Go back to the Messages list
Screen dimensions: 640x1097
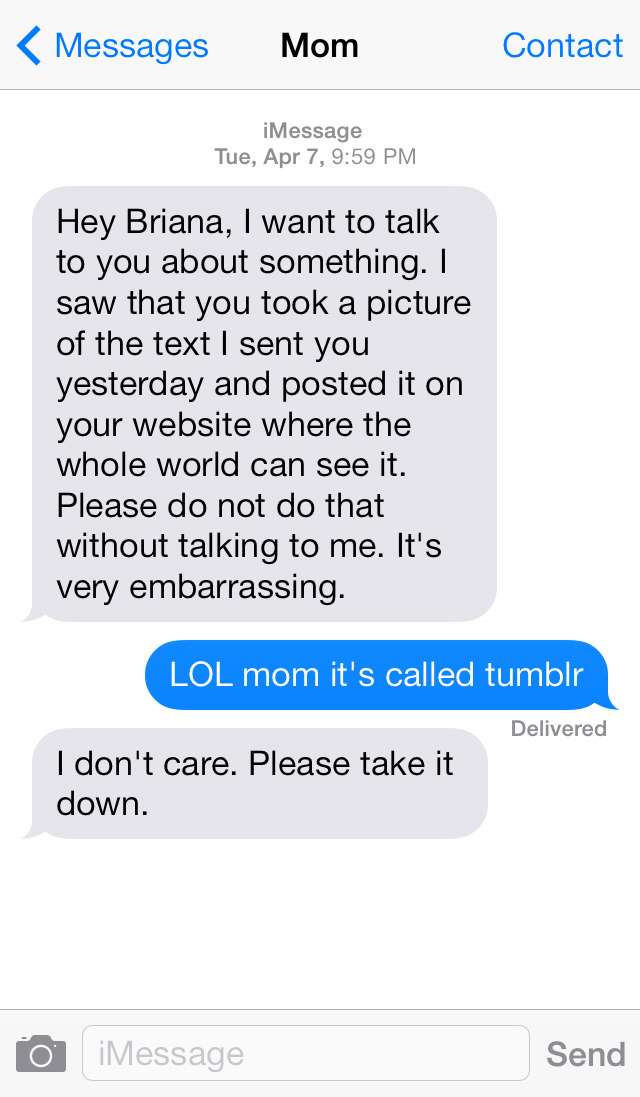coord(112,46)
